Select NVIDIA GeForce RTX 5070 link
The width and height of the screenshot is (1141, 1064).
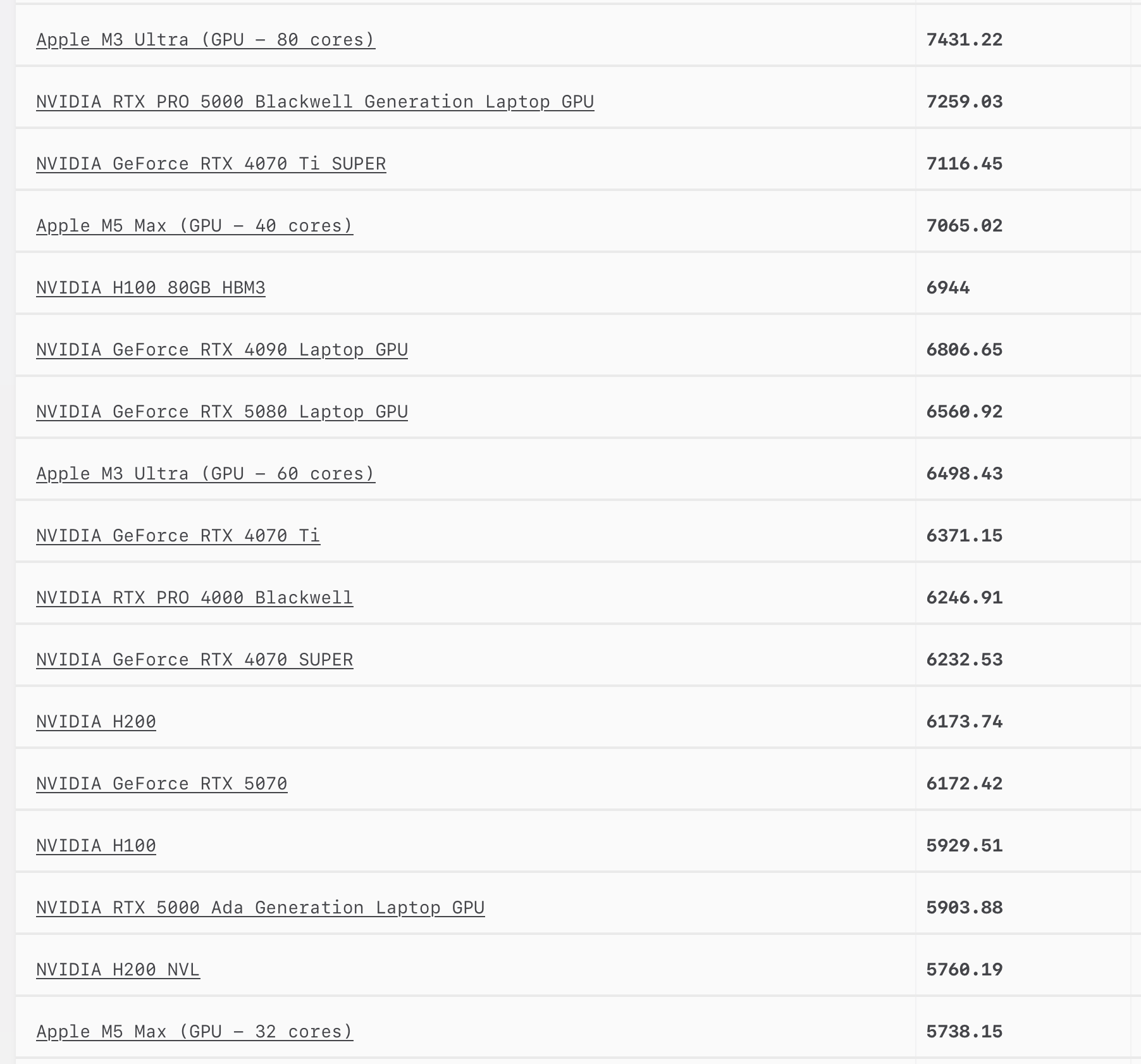tap(162, 784)
